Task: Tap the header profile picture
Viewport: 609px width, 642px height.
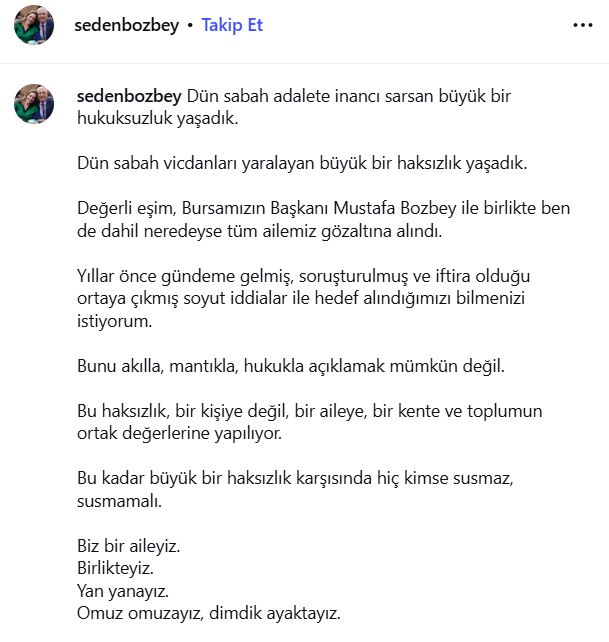Action: (x=34, y=25)
